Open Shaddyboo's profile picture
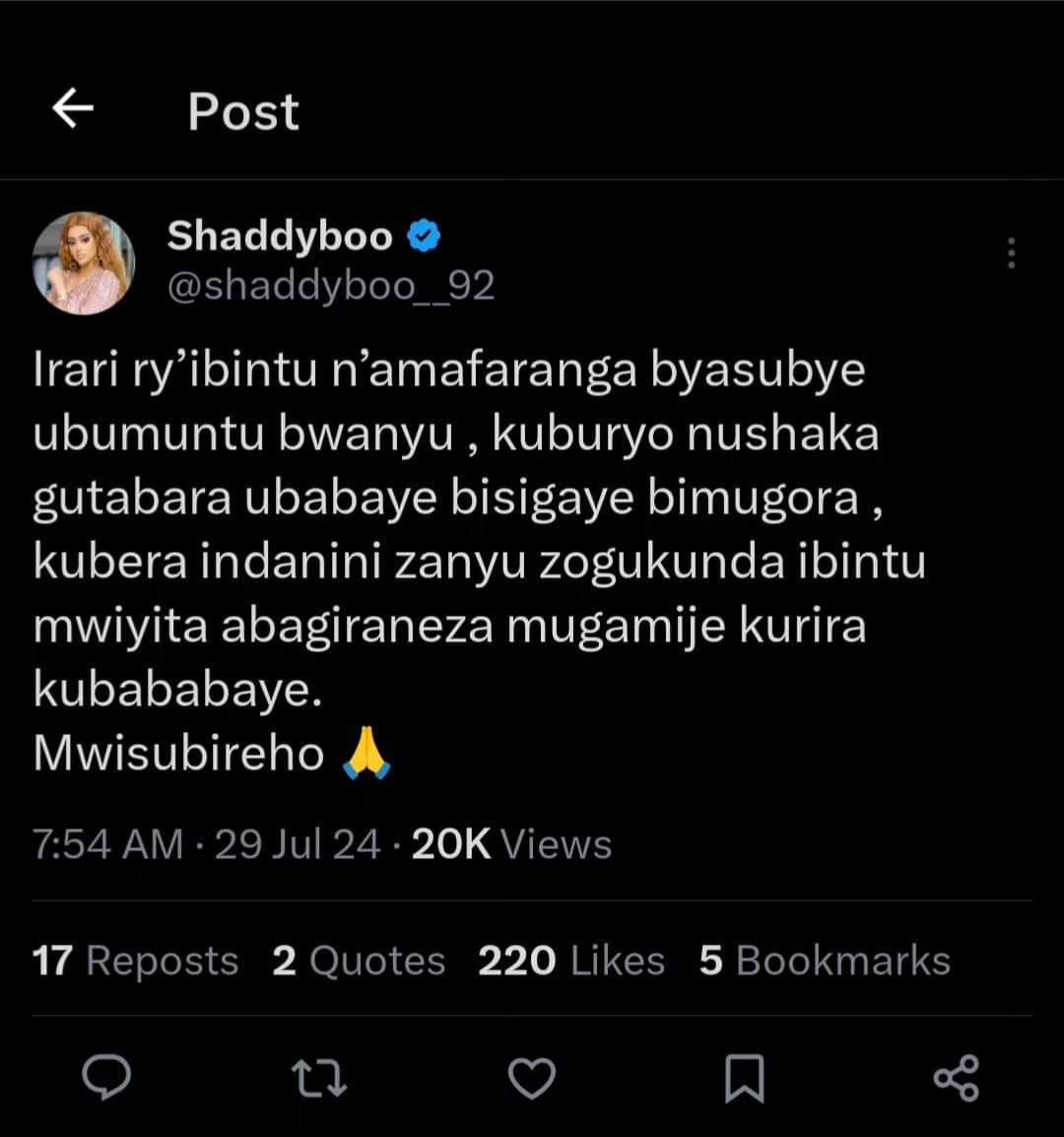Image resolution: width=1064 pixels, height=1137 pixels. point(84,263)
